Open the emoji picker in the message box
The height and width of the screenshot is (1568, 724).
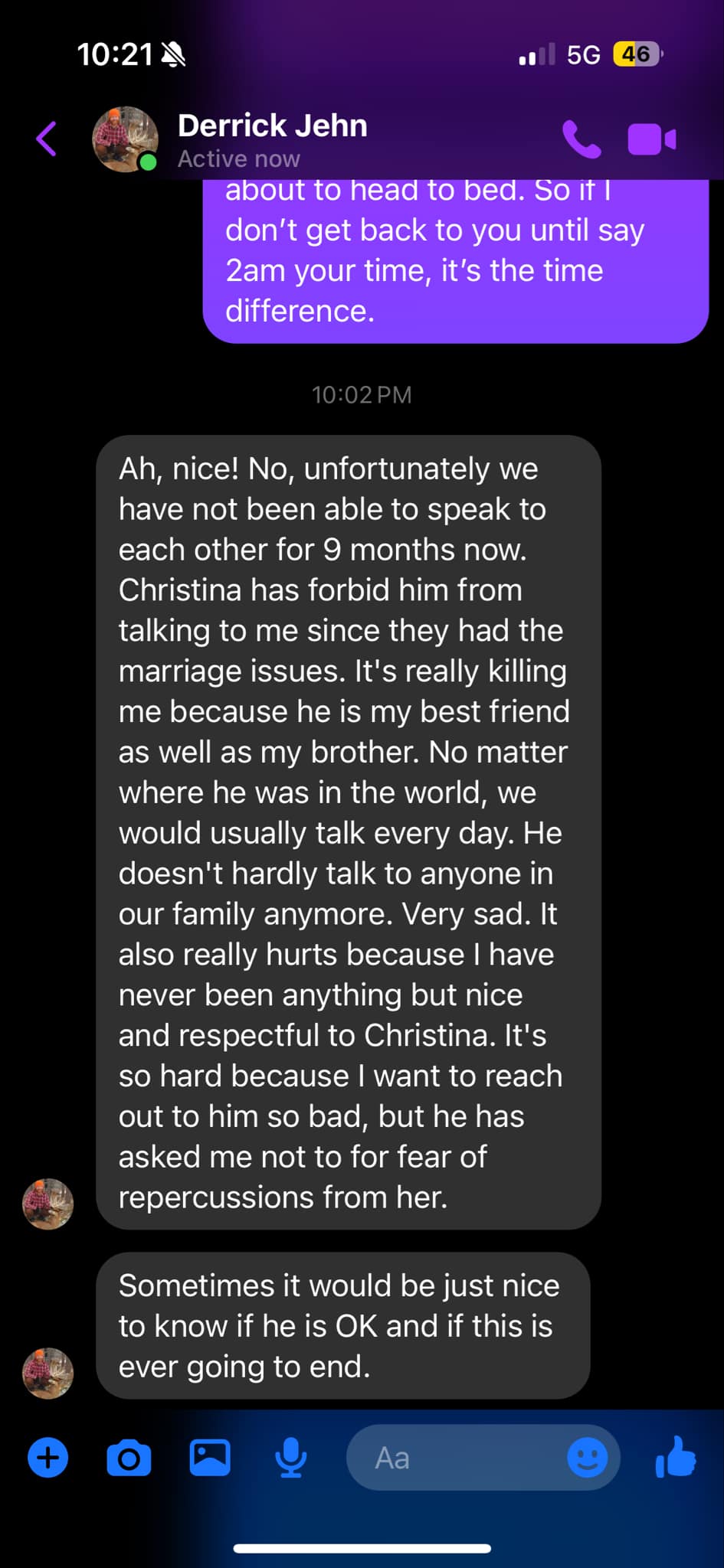coord(587,1457)
